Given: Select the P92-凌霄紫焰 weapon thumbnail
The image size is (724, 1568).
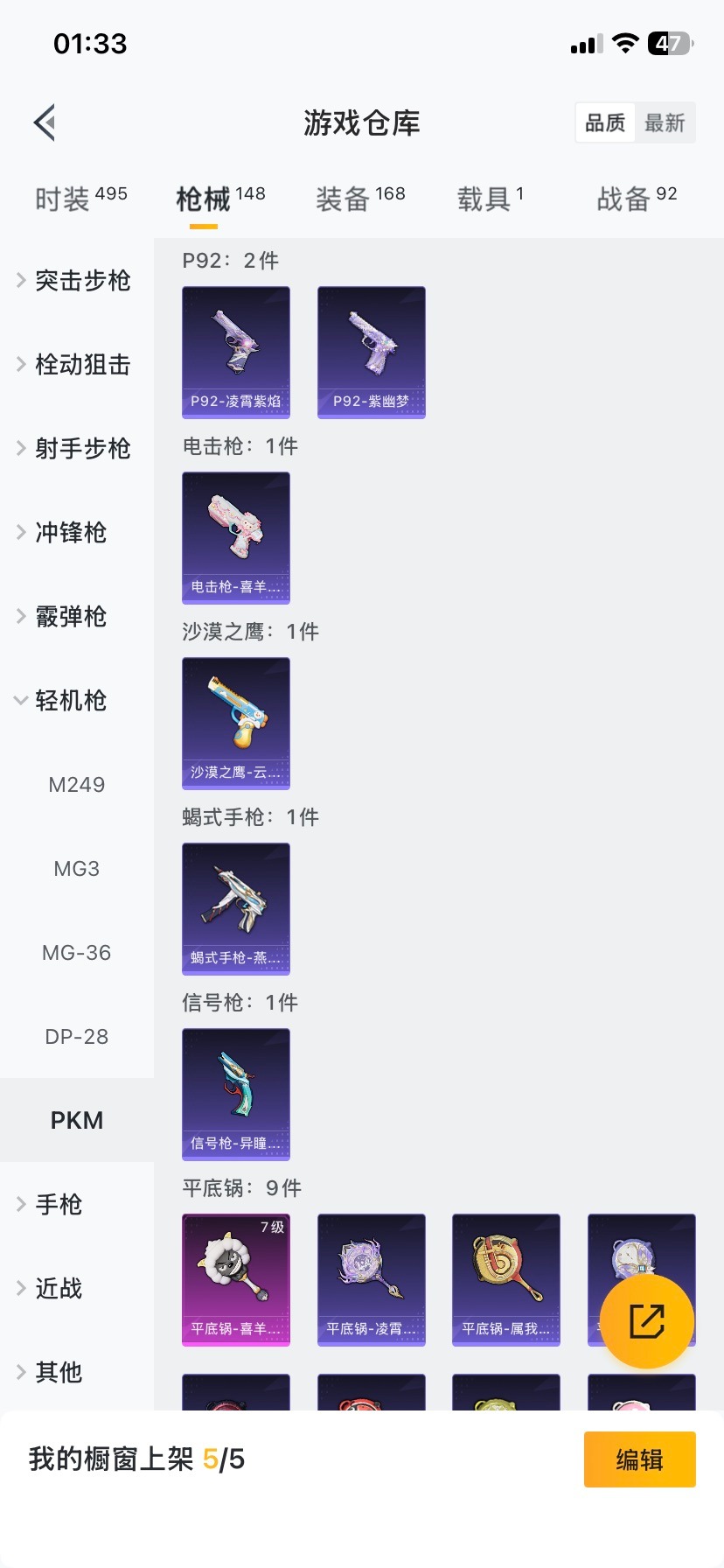Looking at the screenshot, I should pos(235,352).
